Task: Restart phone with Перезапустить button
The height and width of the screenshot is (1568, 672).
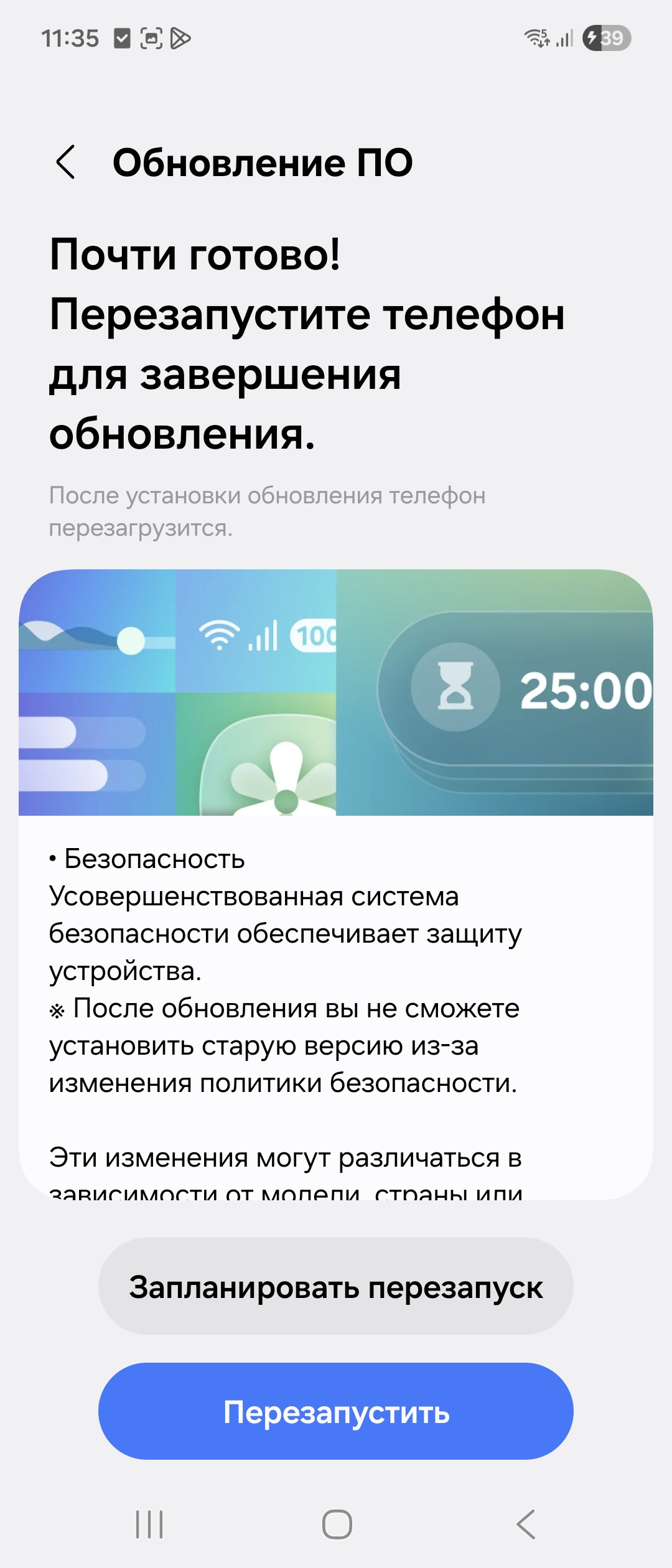Action: pyautogui.click(x=336, y=1412)
